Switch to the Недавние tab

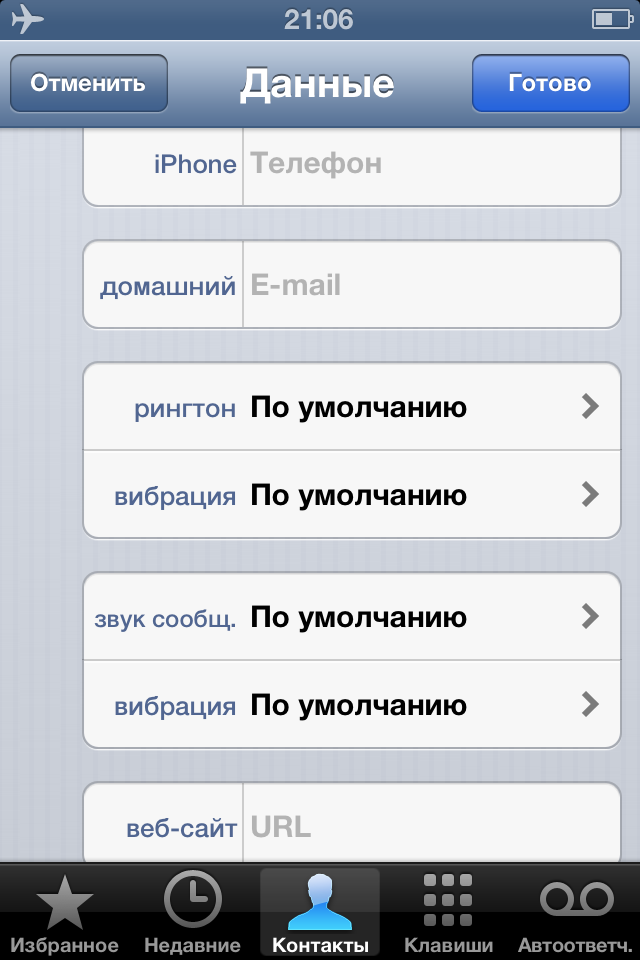(192, 914)
